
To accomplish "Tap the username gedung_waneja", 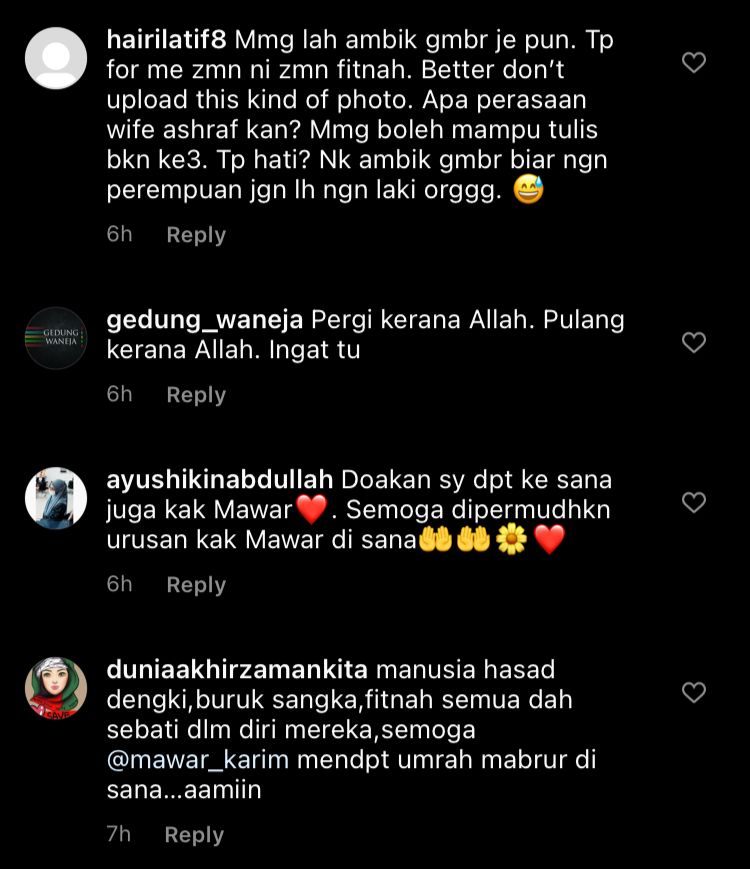I will [x=205, y=321].
